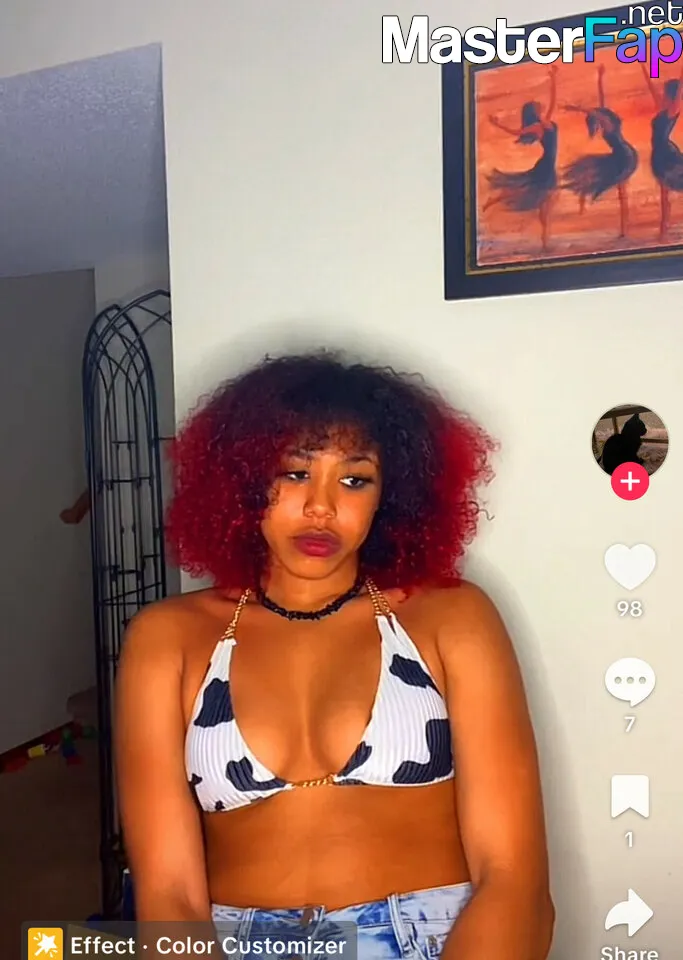Follow the creator with the plus button
This screenshot has width=683, height=960.
point(629,482)
